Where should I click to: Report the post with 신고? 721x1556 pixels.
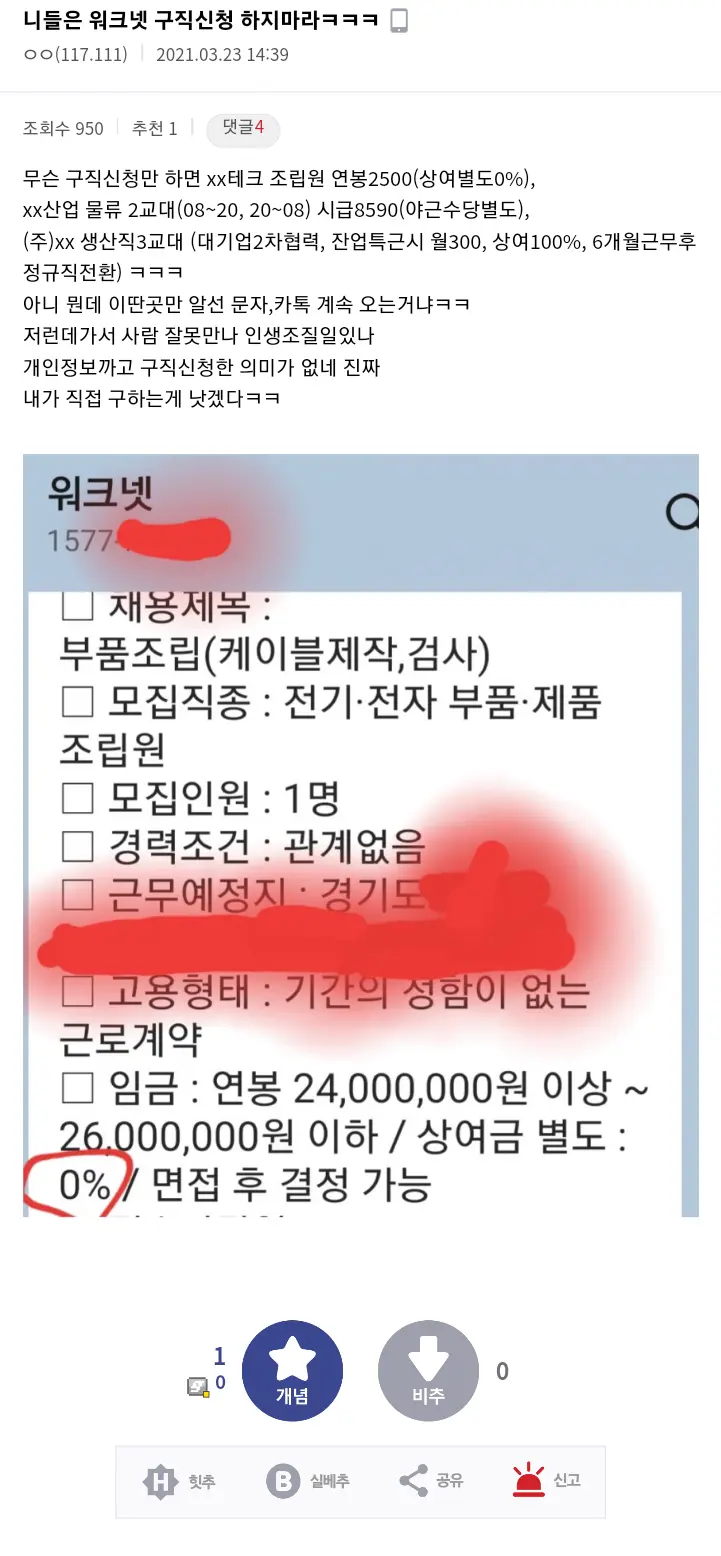[546, 1481]
